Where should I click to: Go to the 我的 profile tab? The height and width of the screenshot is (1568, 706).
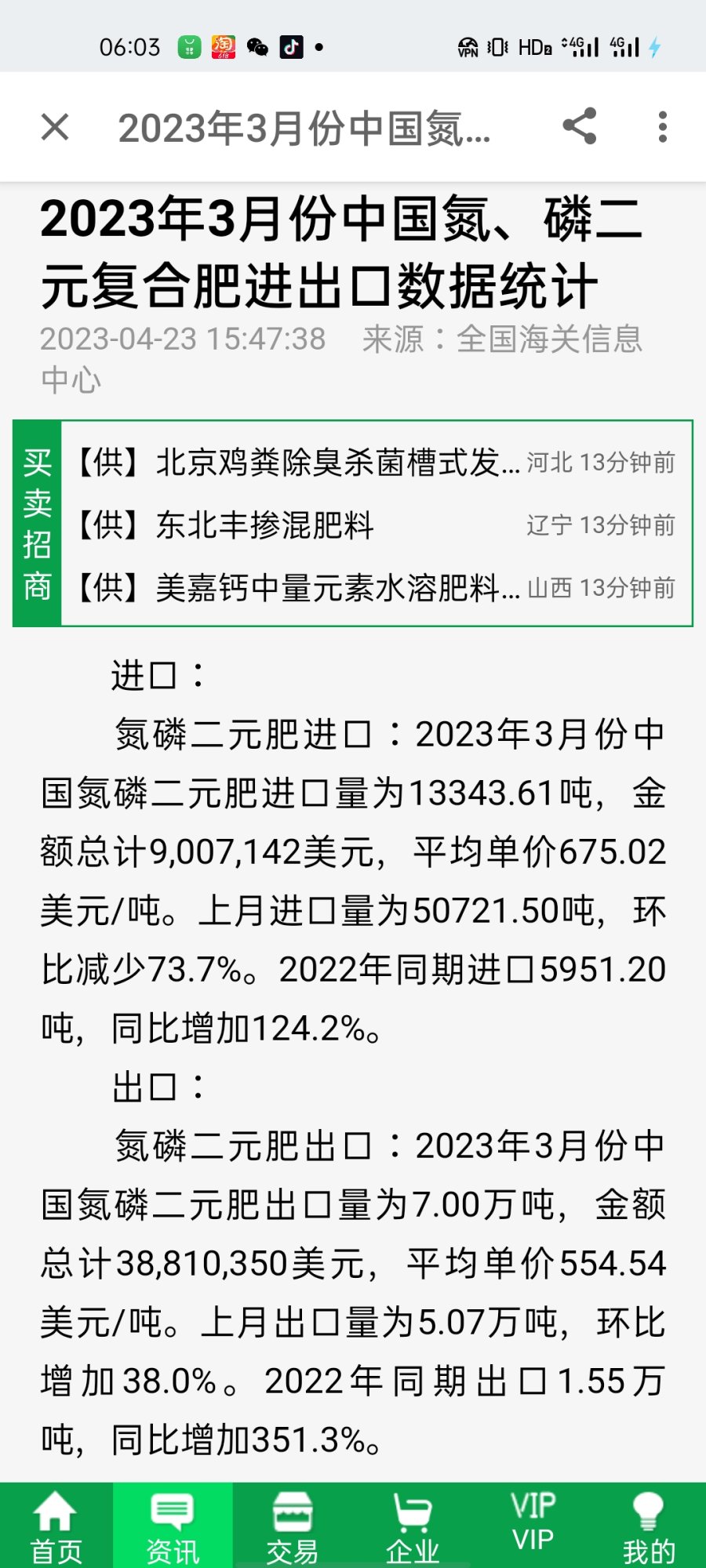(649, 1526)
